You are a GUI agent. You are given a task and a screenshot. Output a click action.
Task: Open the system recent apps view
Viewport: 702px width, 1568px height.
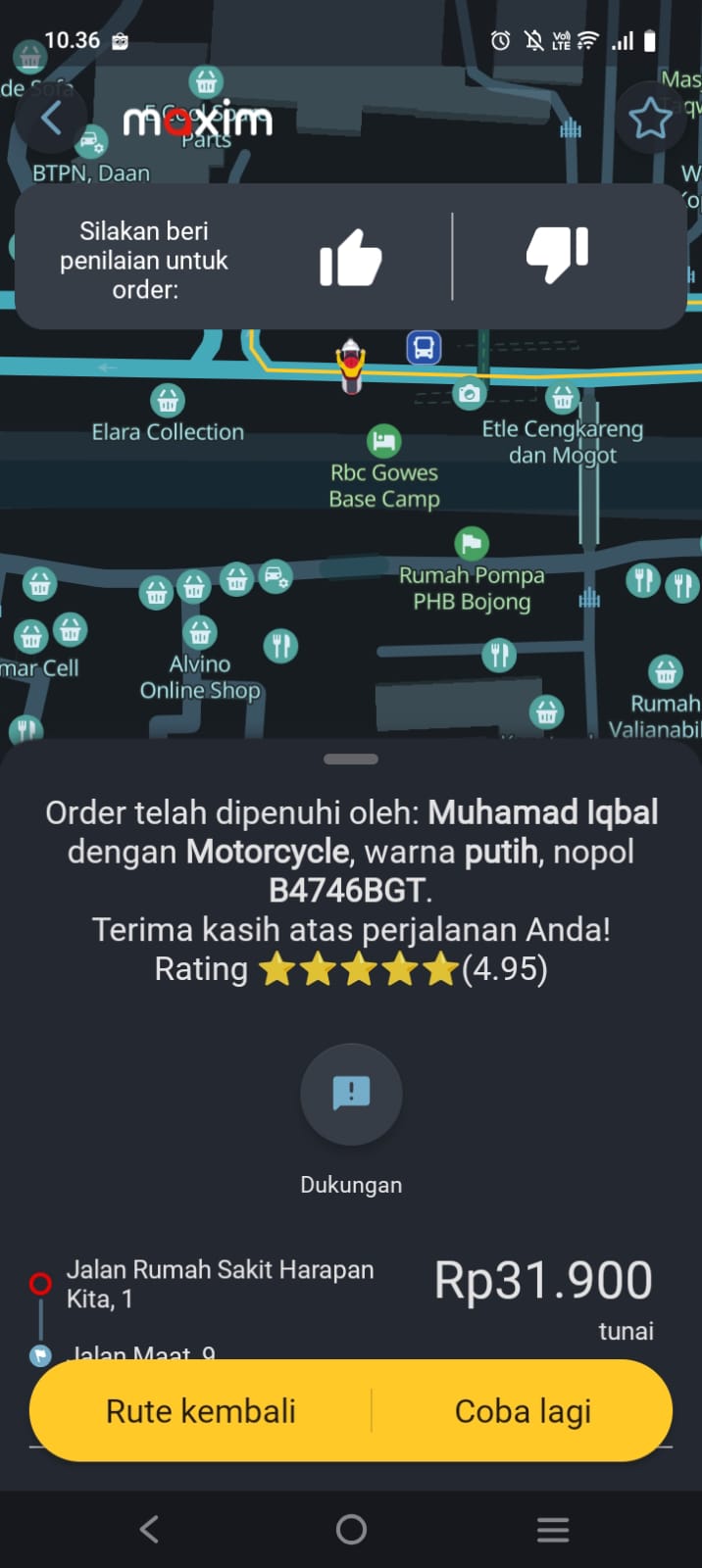click(553, 1529)
